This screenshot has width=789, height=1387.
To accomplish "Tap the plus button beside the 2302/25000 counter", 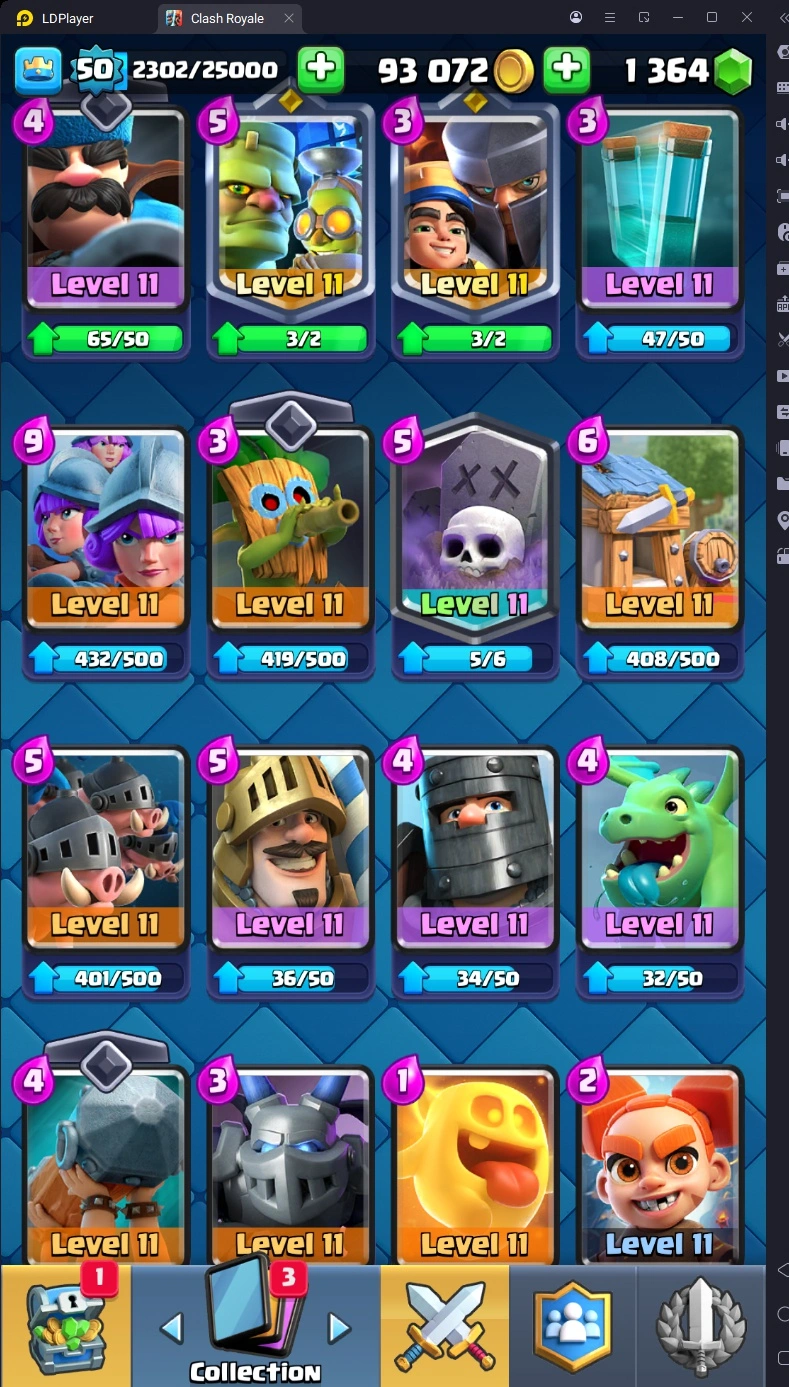I will (321, 69).
